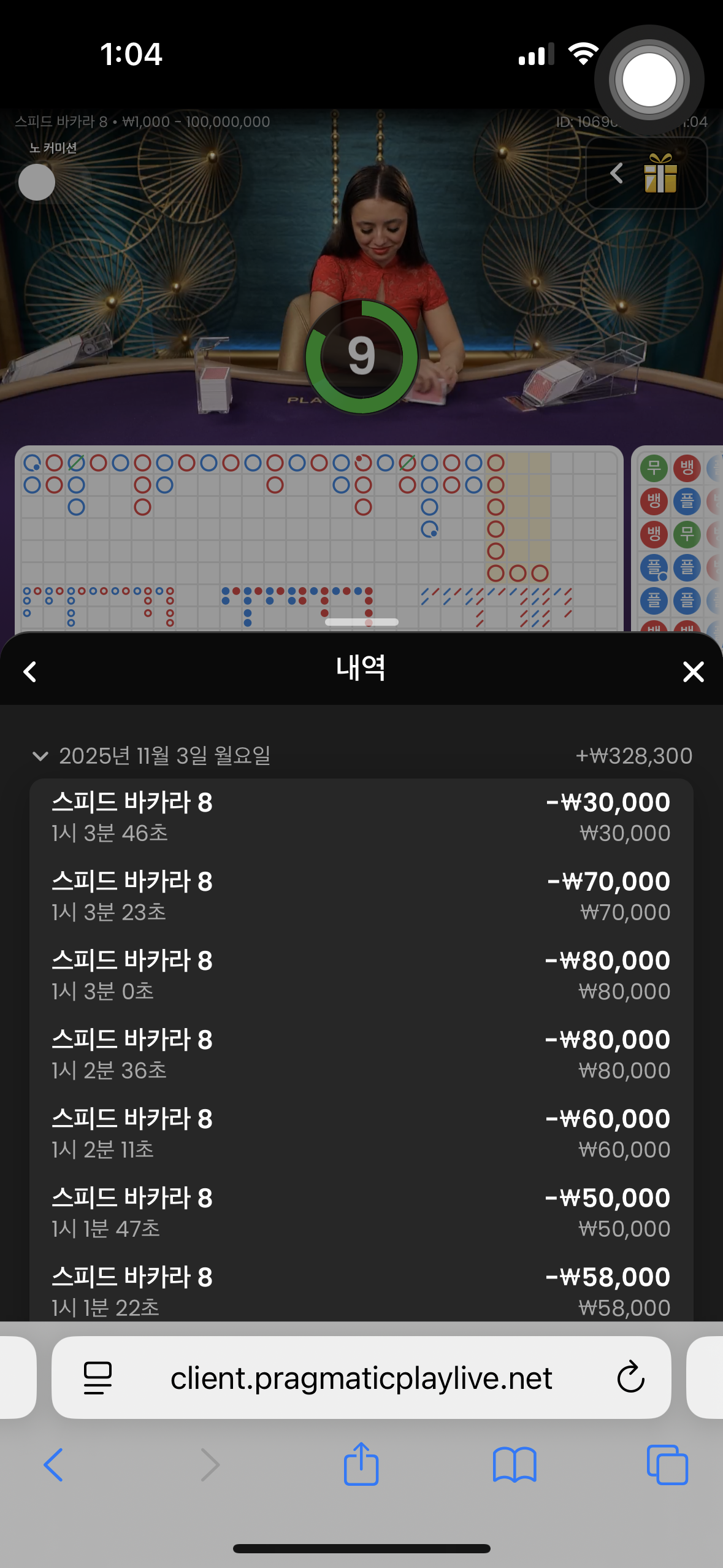
Task: Close the 내역 history panel
Action: click(693, 672)
